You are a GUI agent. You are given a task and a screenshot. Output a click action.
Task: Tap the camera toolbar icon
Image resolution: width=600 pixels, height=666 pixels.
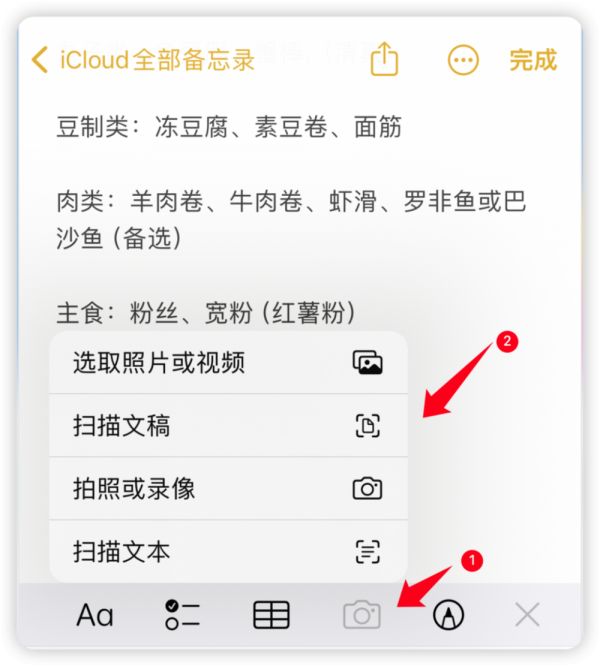point(361,616)
